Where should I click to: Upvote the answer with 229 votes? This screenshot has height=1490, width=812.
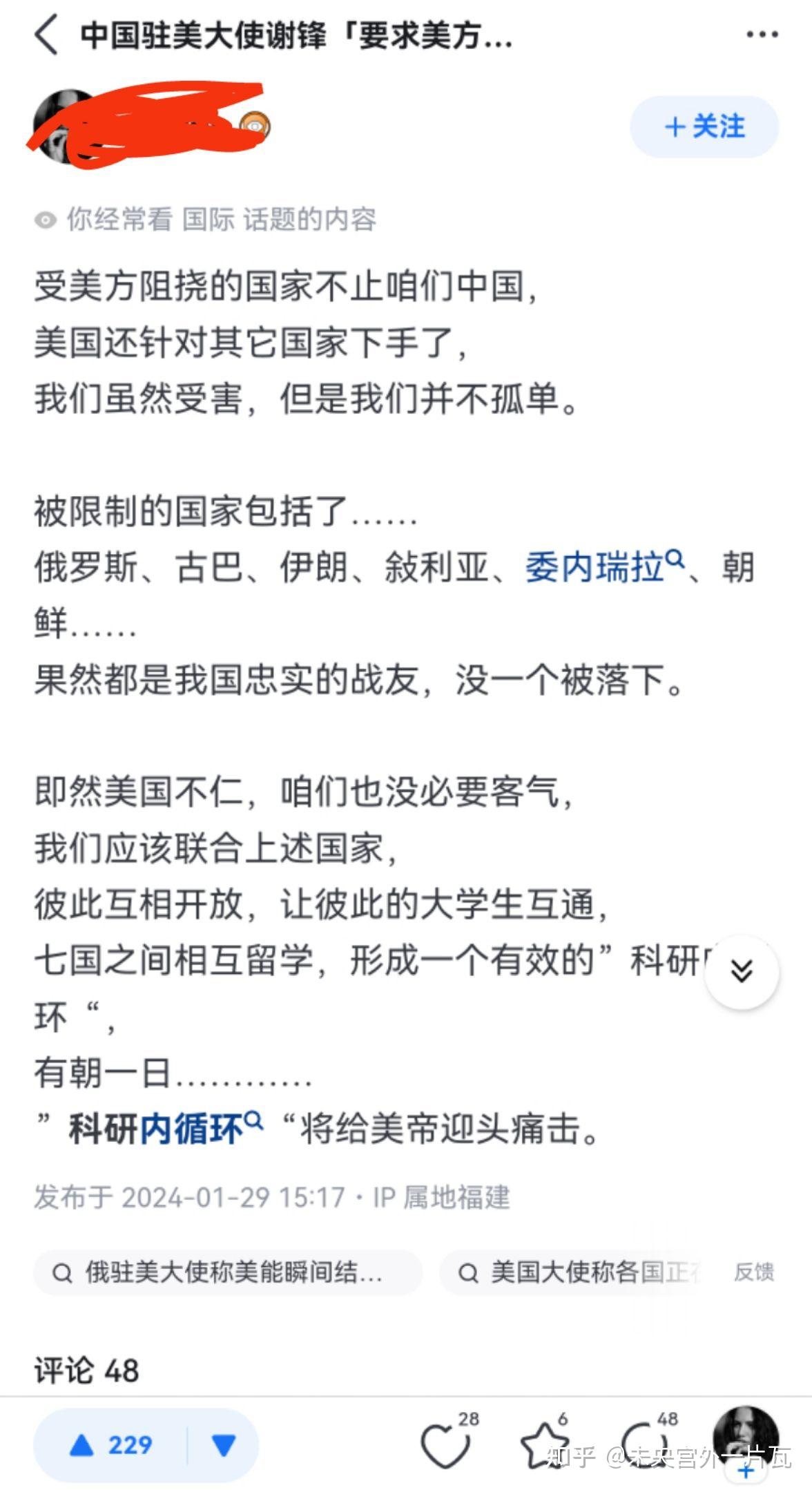(110, 1444)
